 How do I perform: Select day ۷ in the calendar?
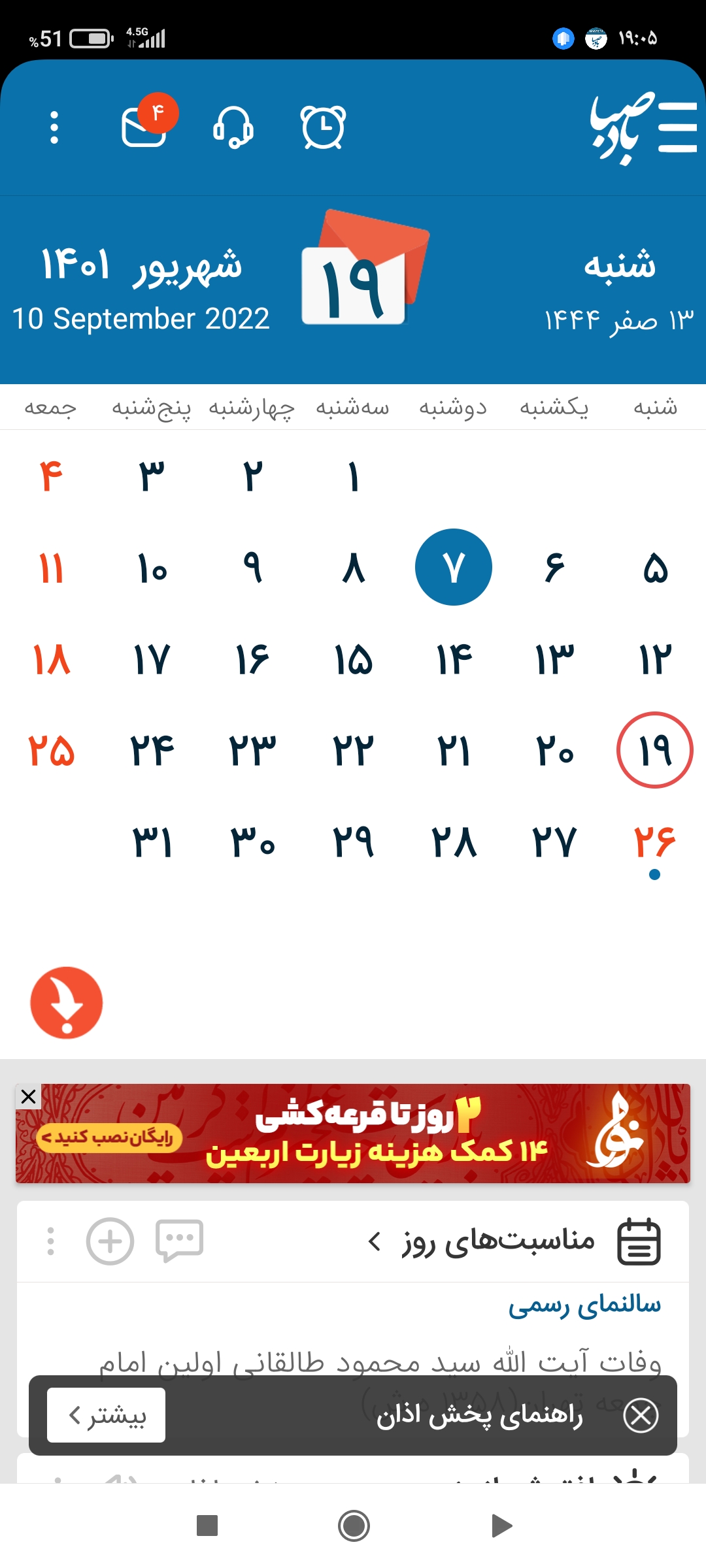coord(453,567)
